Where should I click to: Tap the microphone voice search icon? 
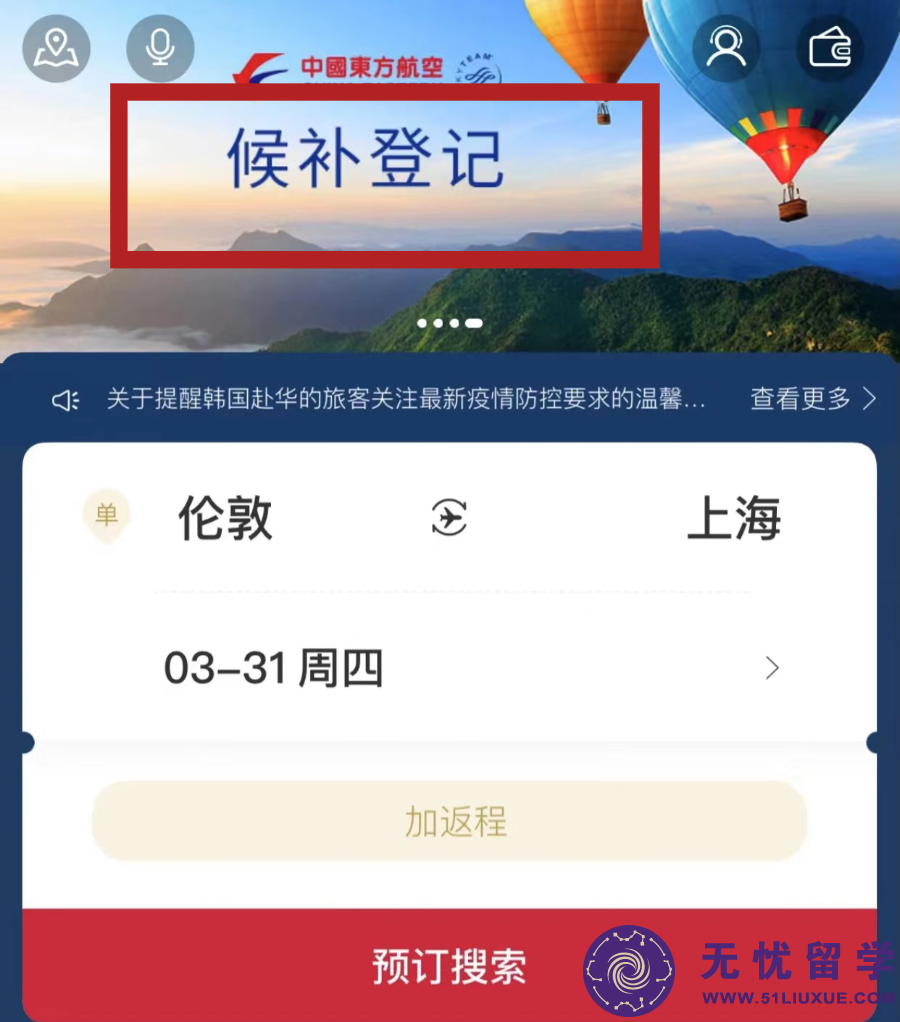(160, 48)
